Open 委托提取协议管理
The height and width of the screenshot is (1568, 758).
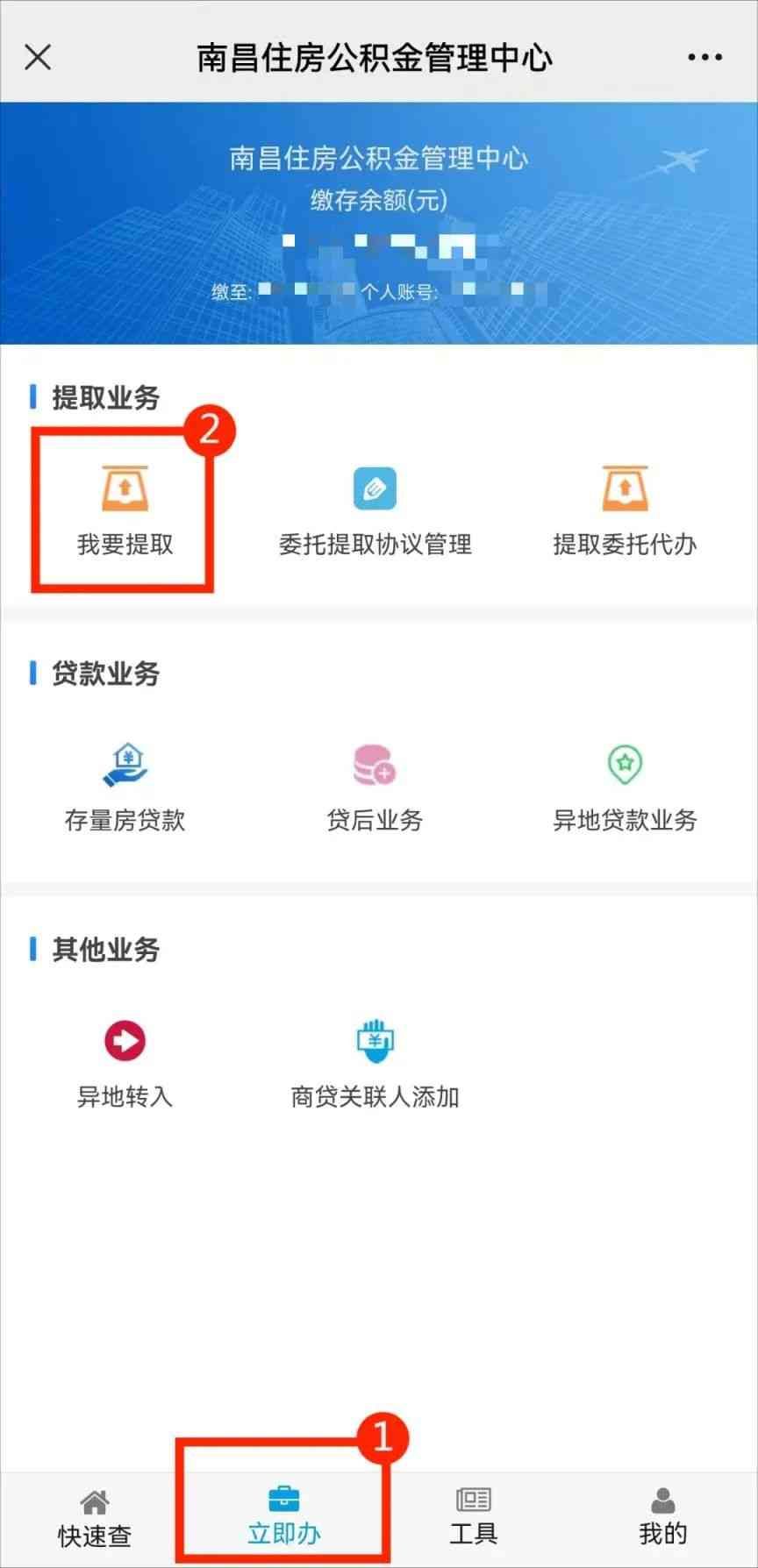375,510
